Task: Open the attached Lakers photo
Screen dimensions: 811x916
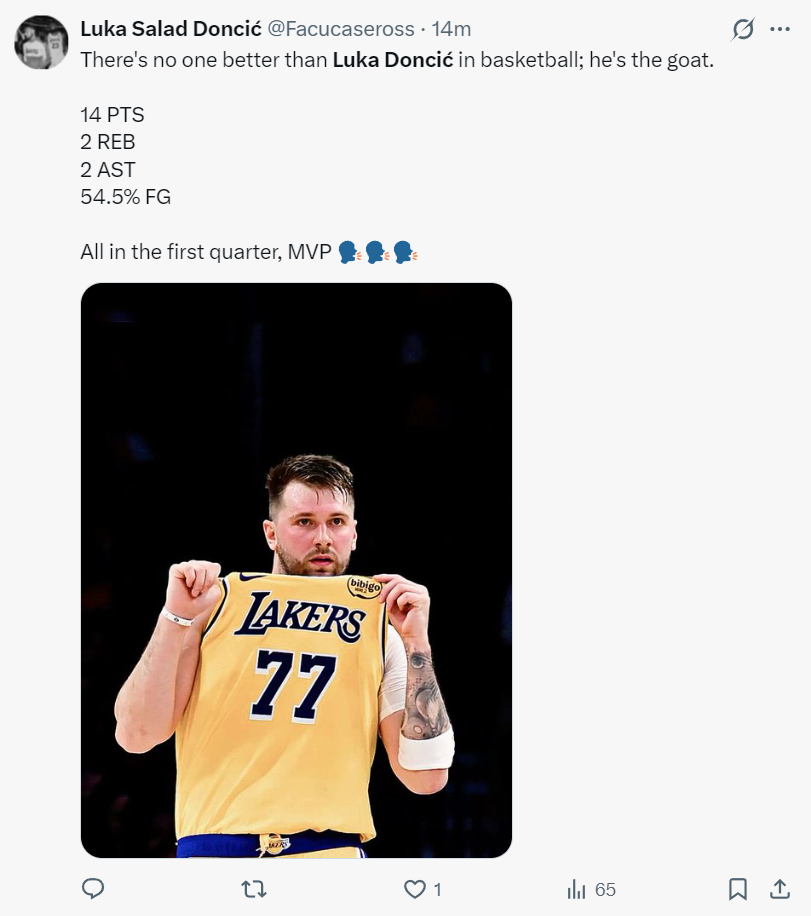Action: point(296,570)
